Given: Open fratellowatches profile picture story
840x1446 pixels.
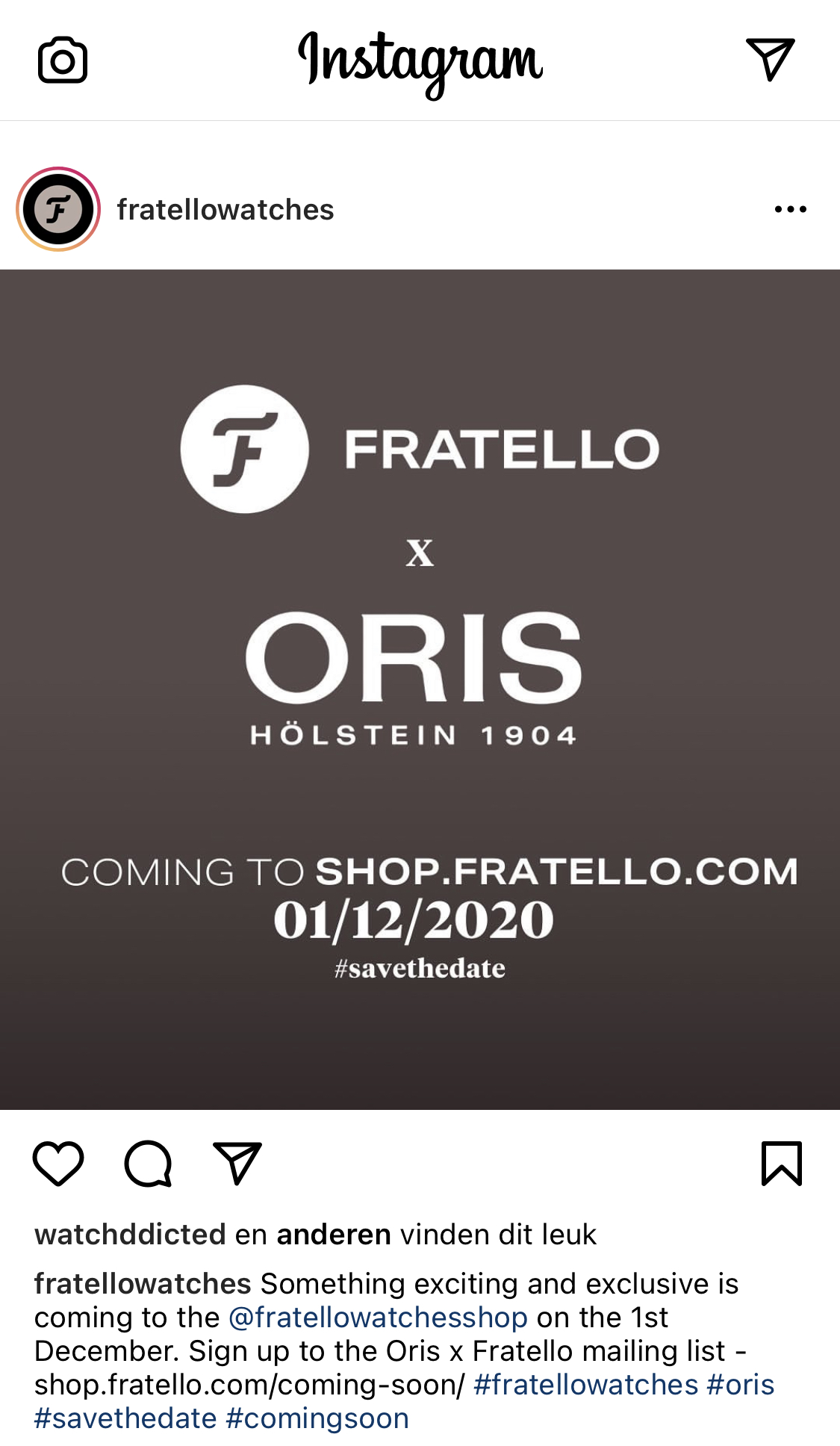Looking at the screenshot, I should click(x=58, y=209).
